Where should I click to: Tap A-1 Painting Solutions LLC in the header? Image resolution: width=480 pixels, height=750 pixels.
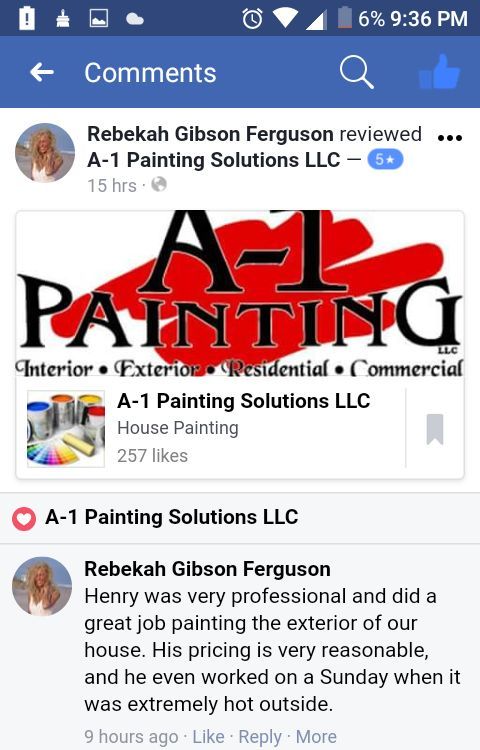[214, 160]
